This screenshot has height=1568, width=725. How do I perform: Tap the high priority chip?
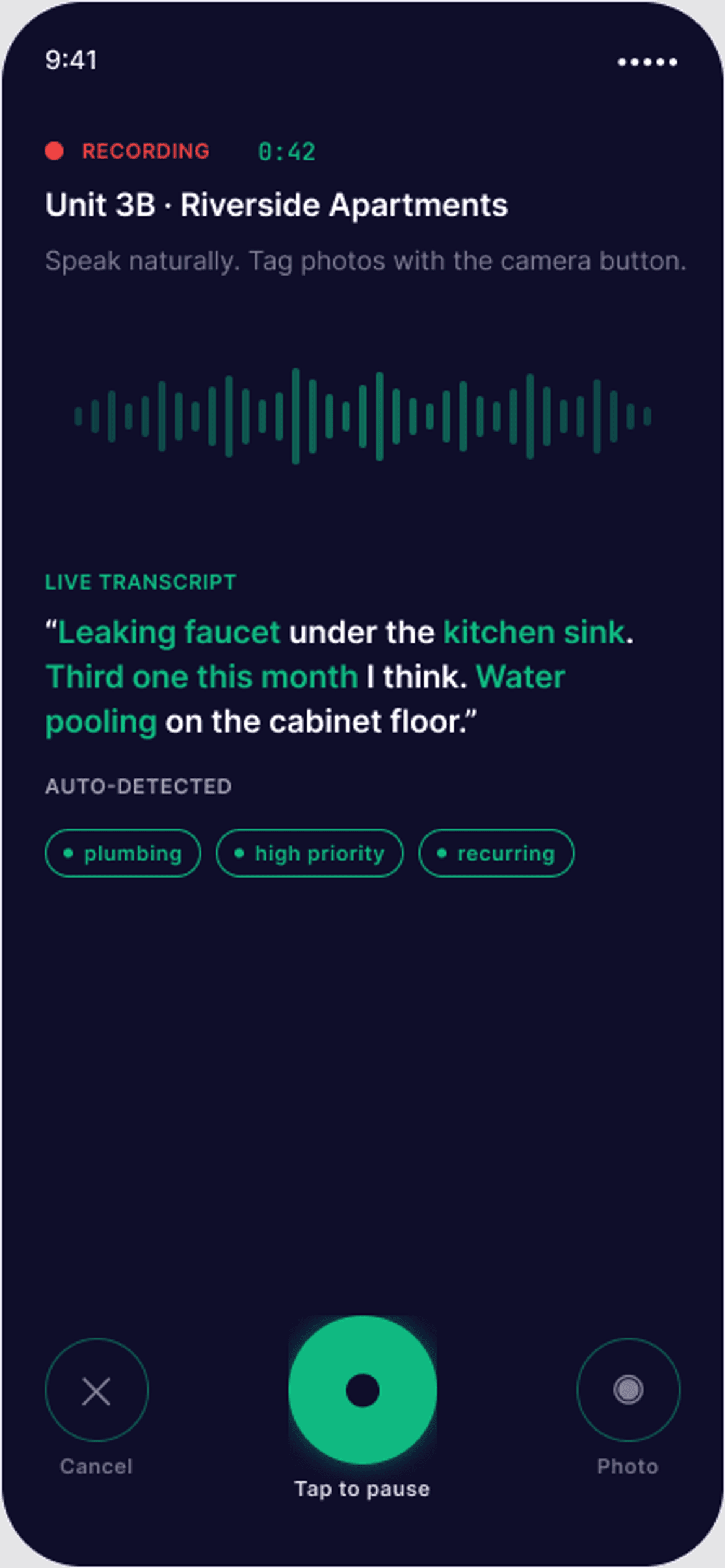(x=310, y=853)
